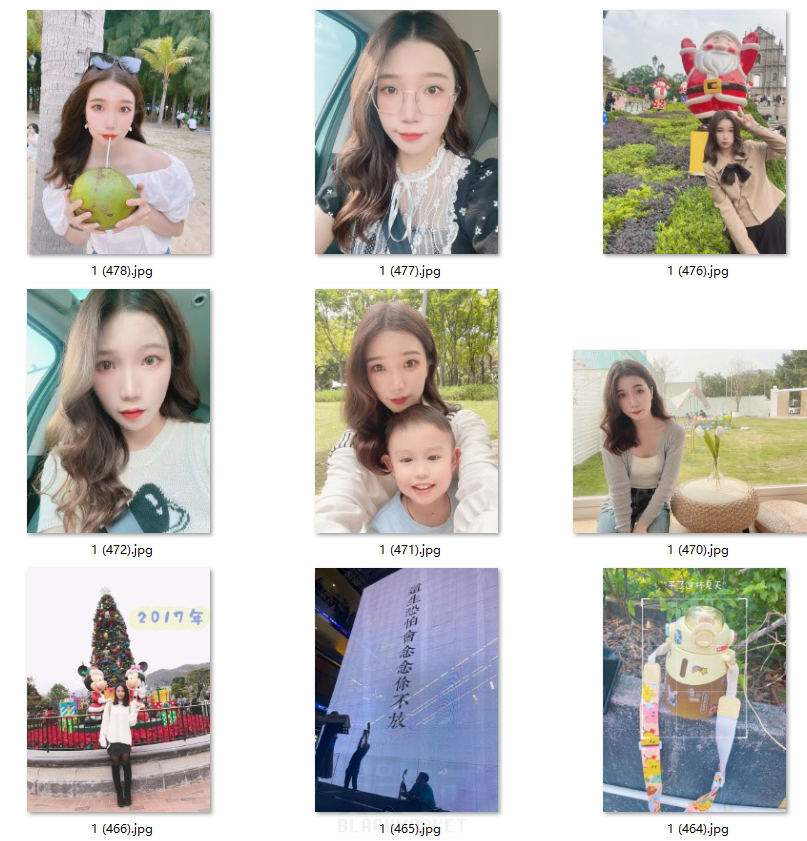View picture 1 (471).jpg
The height and width of the screenshot is (841, 807).
tap(406, 411)
